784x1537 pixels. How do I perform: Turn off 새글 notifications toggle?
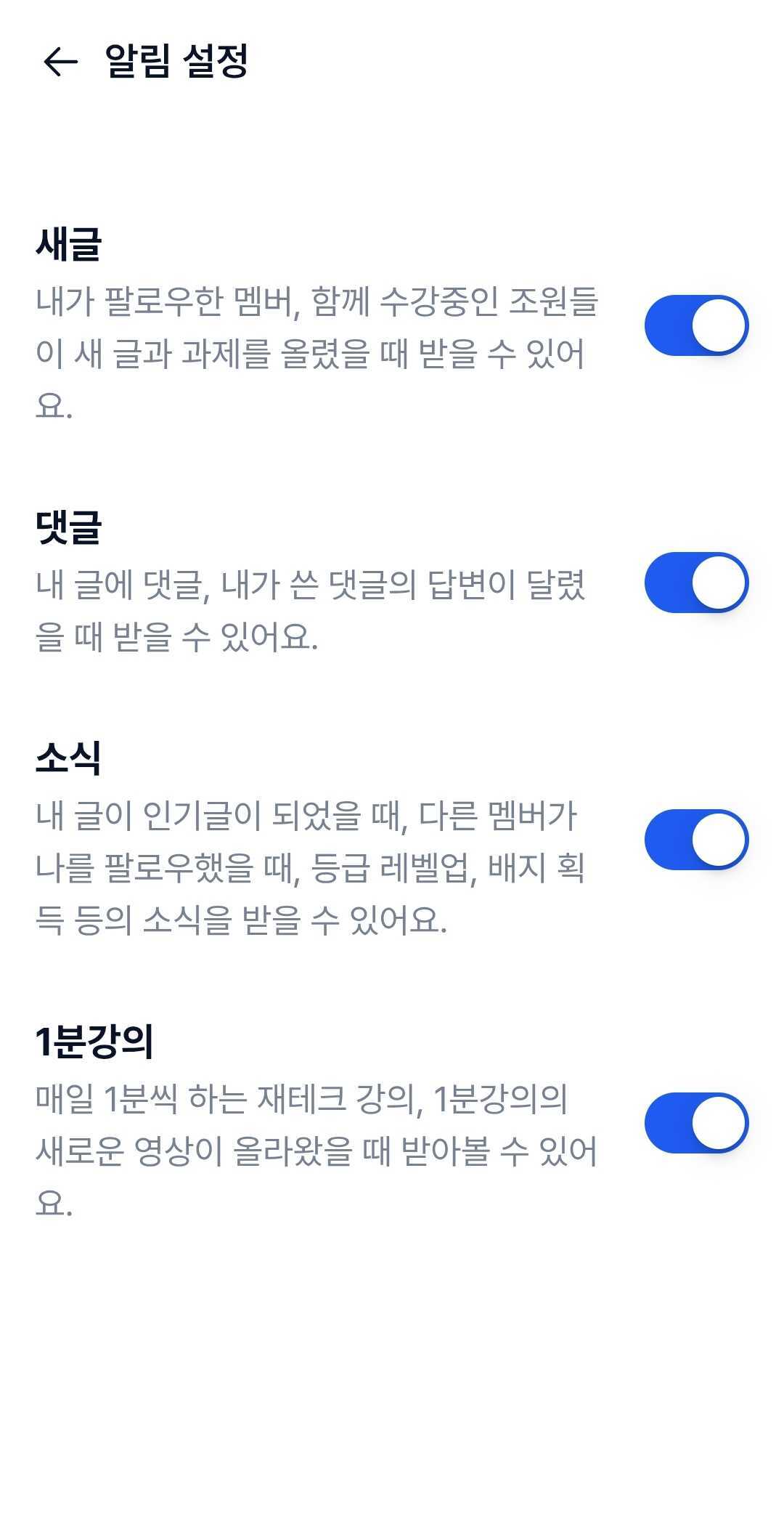tap(696, 325)
